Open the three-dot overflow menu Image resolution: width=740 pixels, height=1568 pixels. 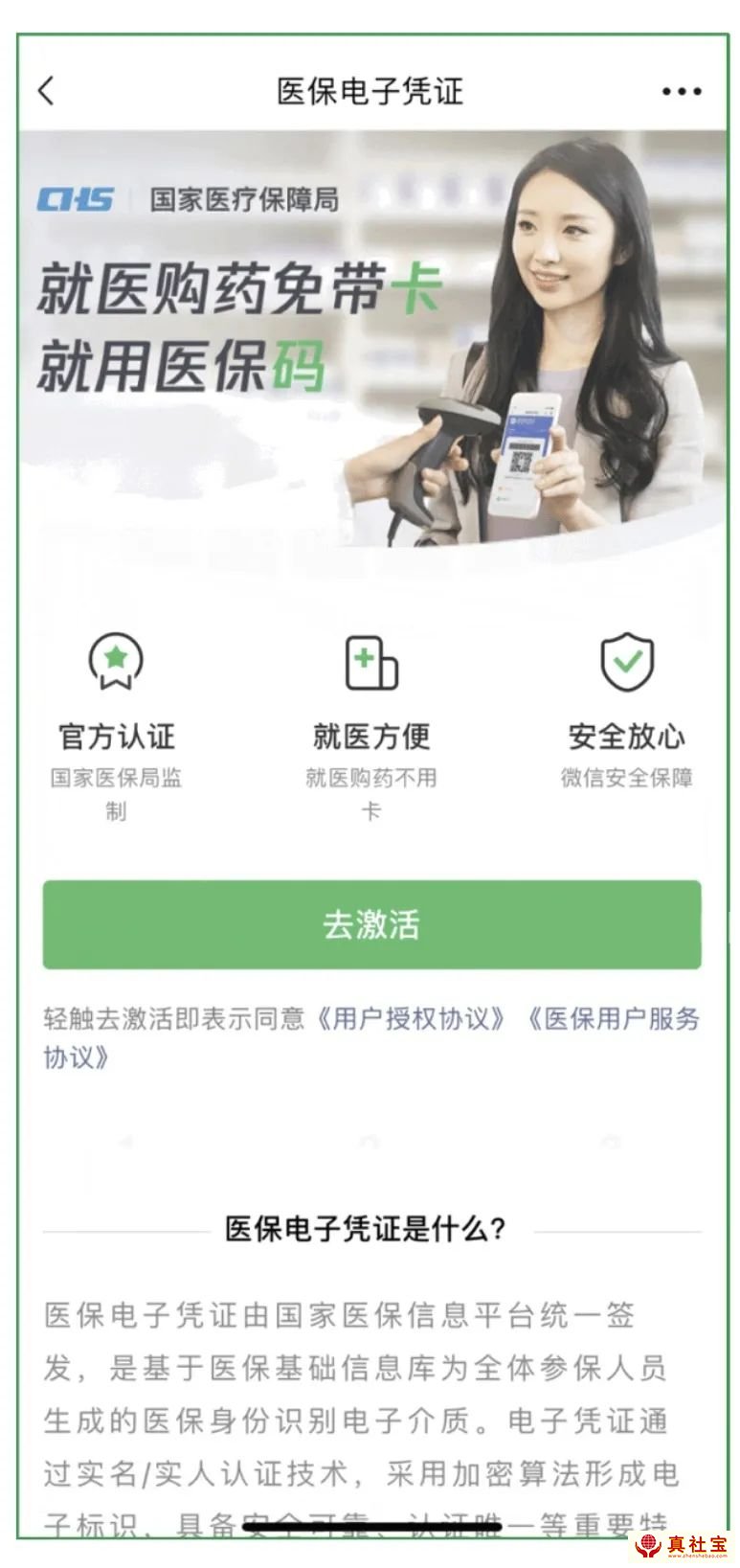coord(681,92)
